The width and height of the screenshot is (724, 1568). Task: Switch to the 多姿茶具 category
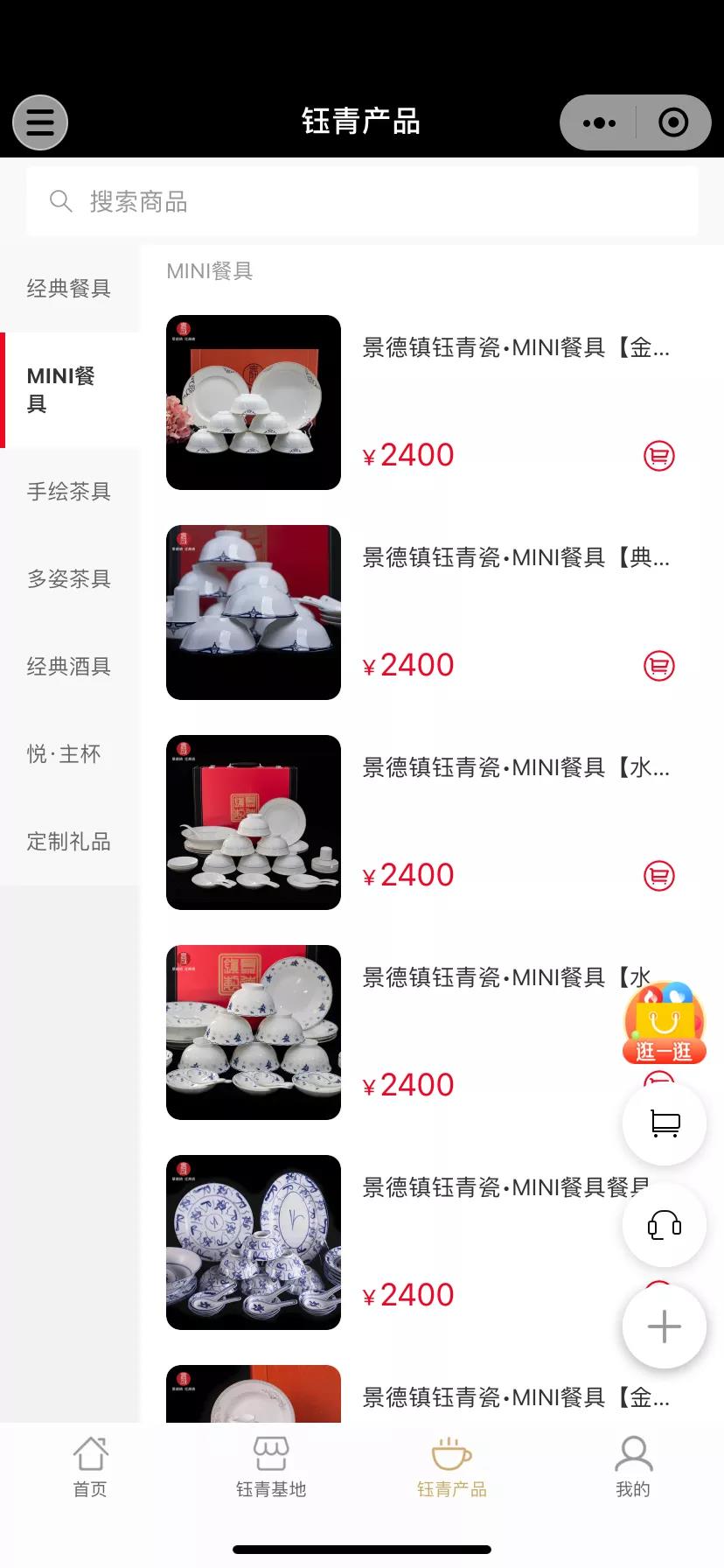[69, 579]
